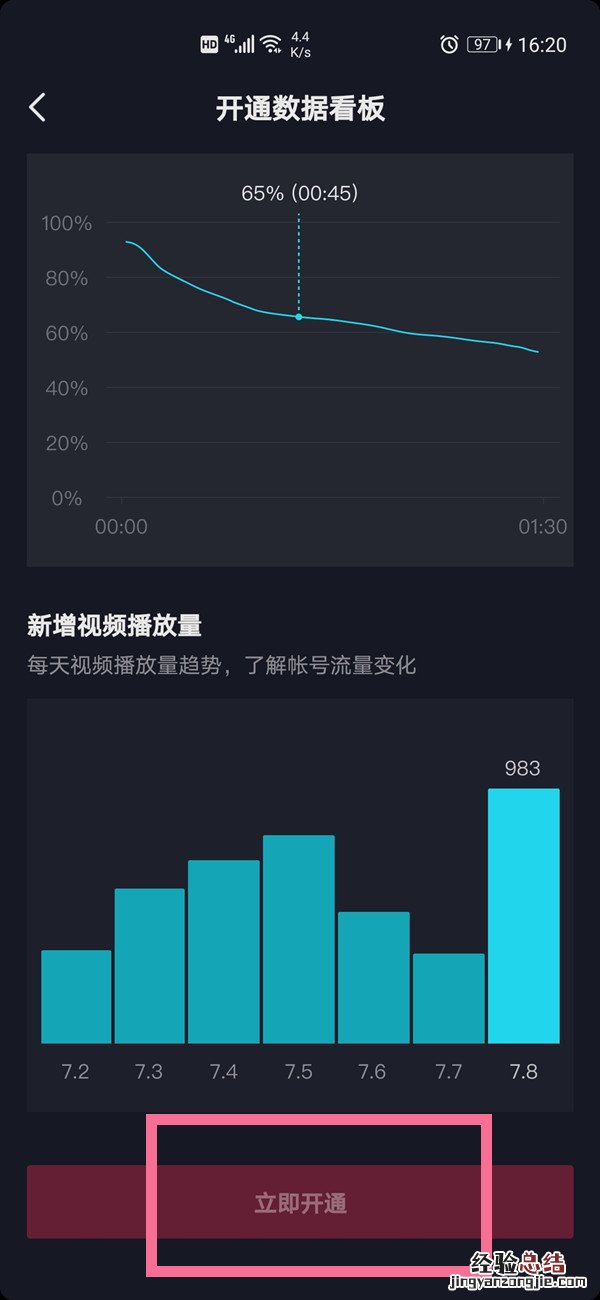
Task: Tap the highlighted 7.8 bar
Action: pyautogui.click(x=523, y=915)
